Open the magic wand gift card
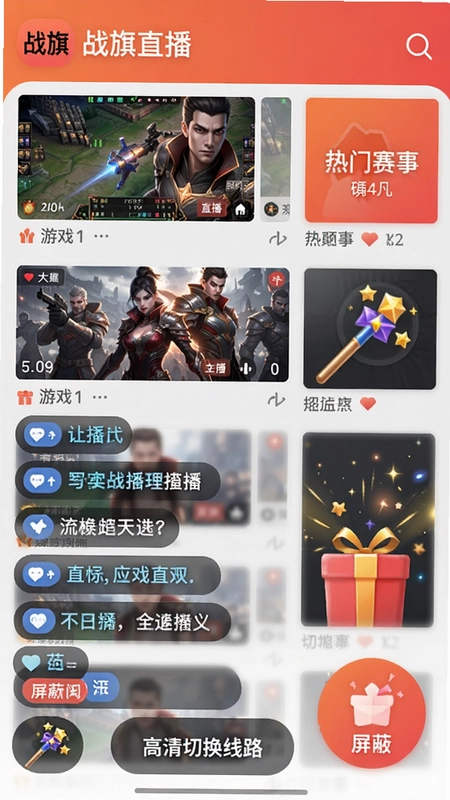Screen dimensions: 450x800 click(370, 329)
